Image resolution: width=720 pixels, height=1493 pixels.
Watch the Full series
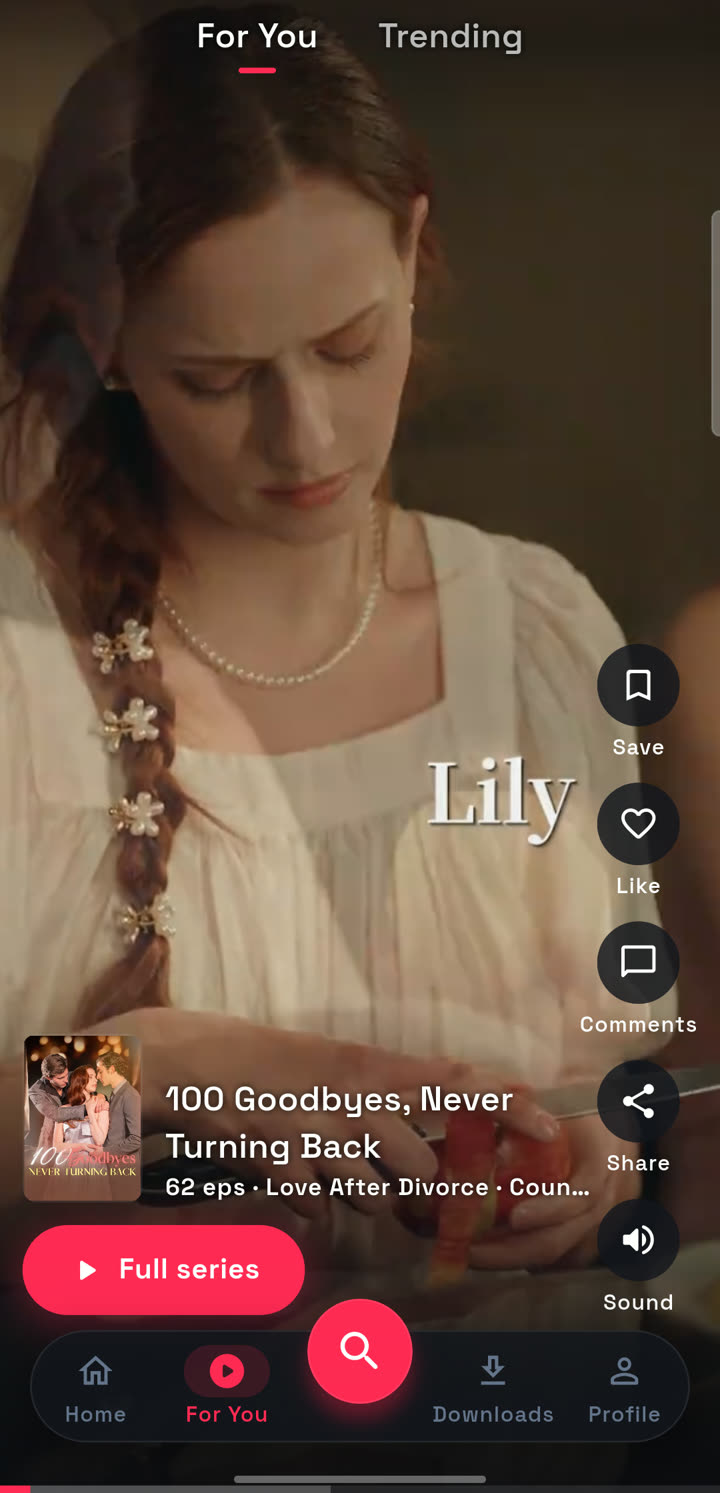pyautogui.click(x=164, y=1270)
